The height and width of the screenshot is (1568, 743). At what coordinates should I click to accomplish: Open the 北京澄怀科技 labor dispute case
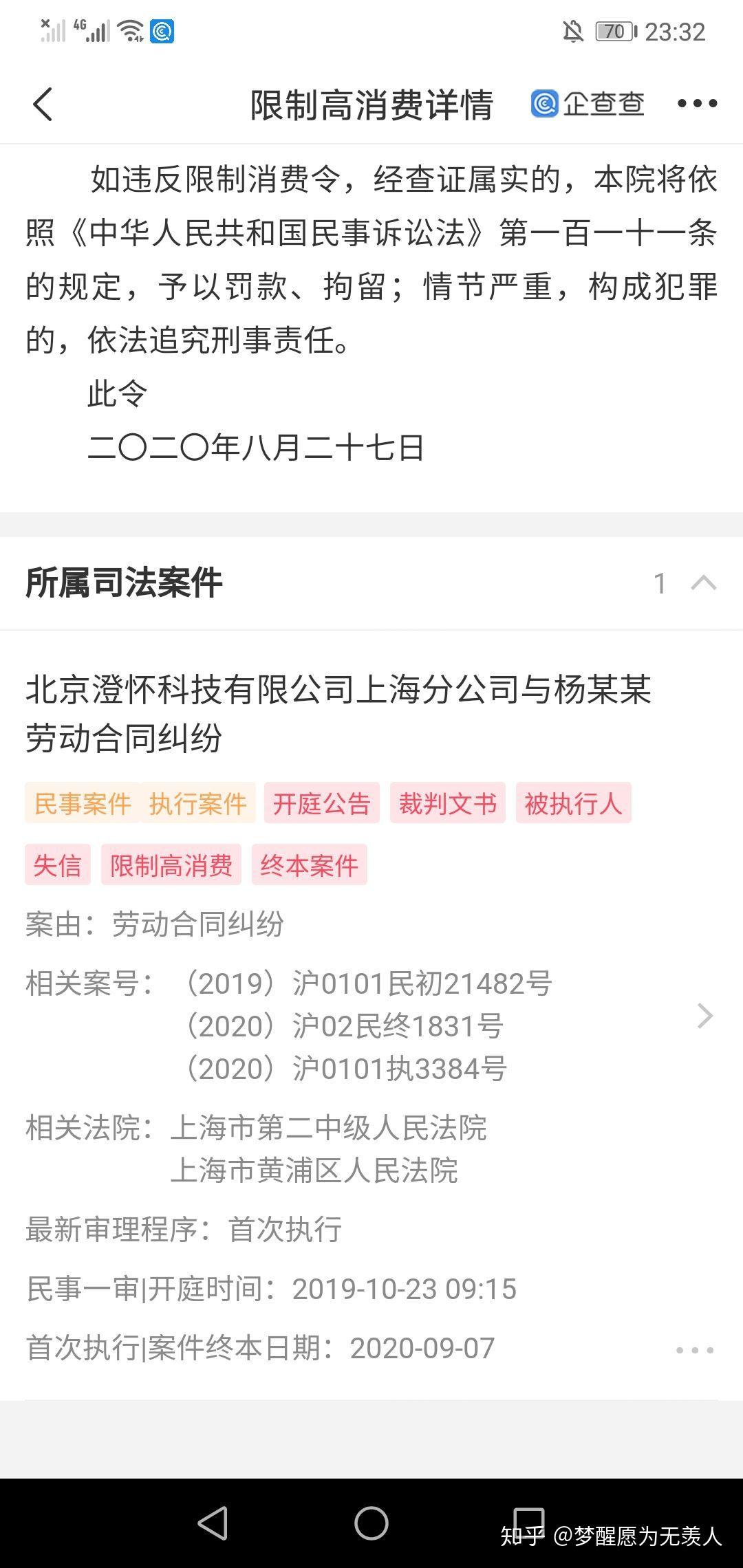(x=337, y=713)
